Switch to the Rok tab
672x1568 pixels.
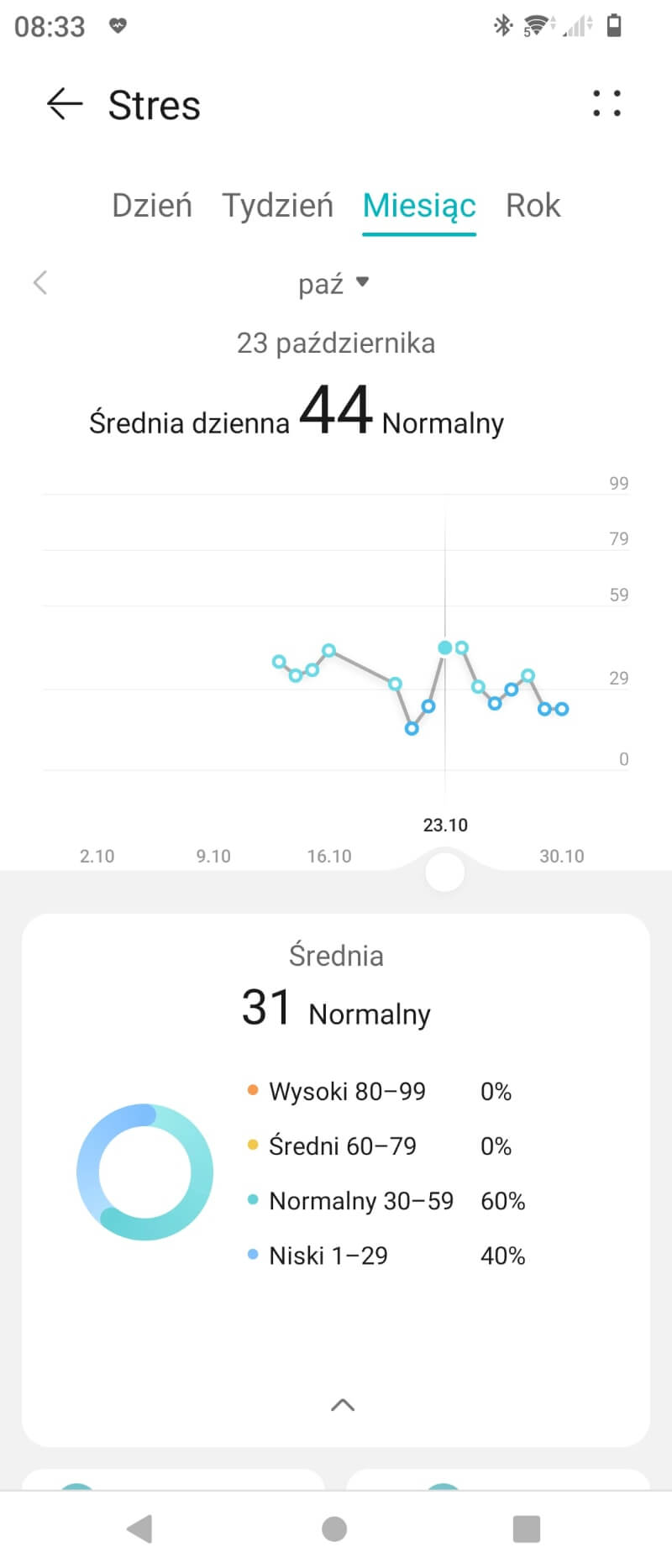(533, 205)
